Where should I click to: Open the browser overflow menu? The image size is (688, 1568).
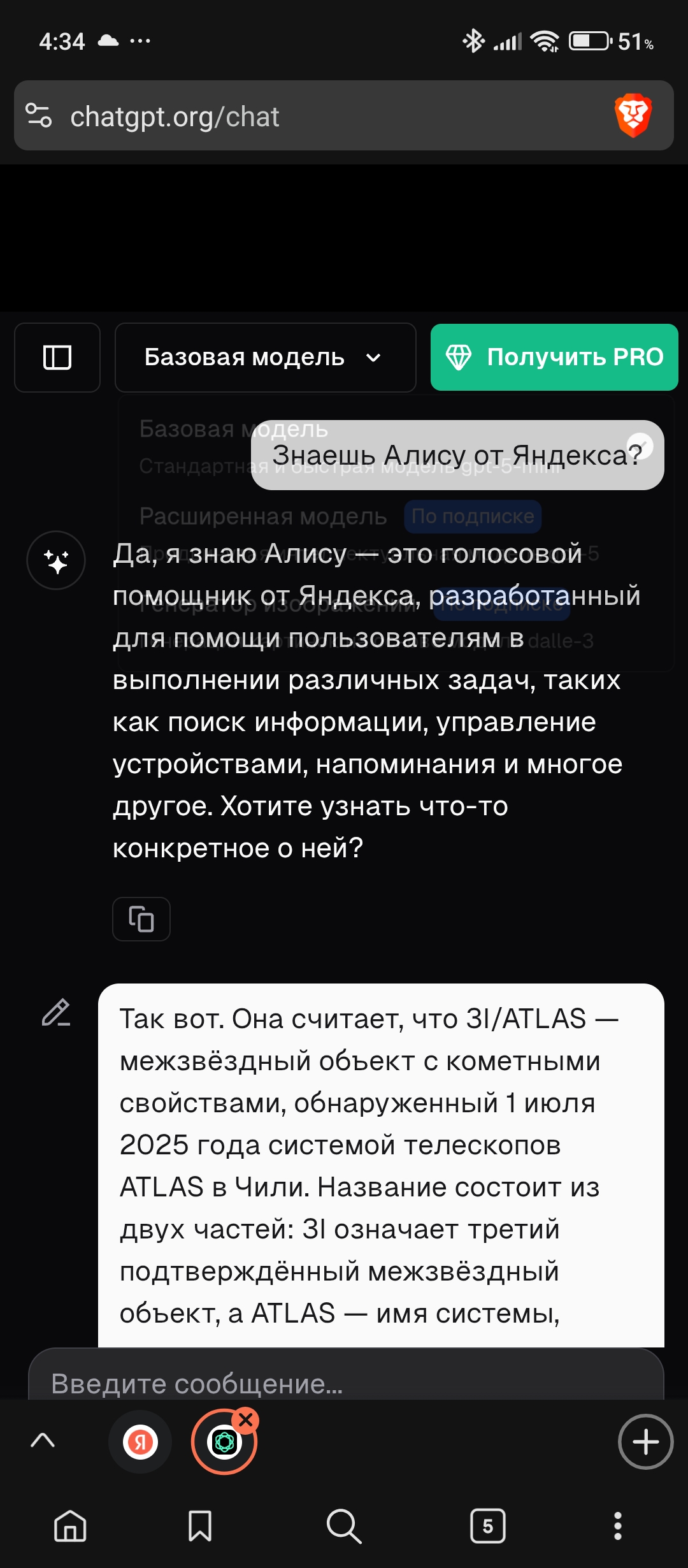pyautogui.click(x=617, y=1526)
